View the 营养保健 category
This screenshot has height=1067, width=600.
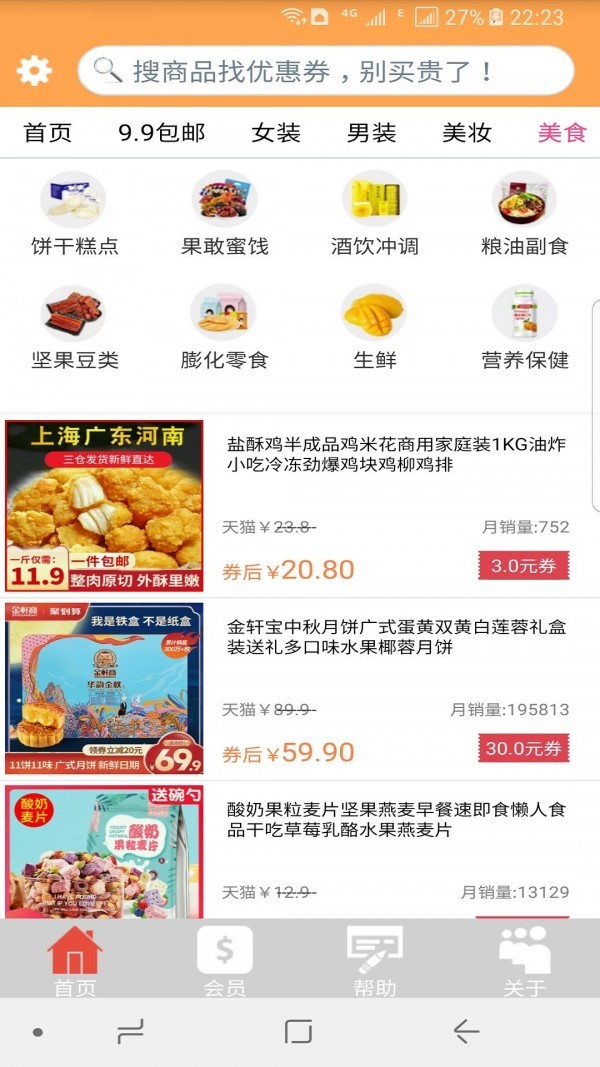[524, 328]
